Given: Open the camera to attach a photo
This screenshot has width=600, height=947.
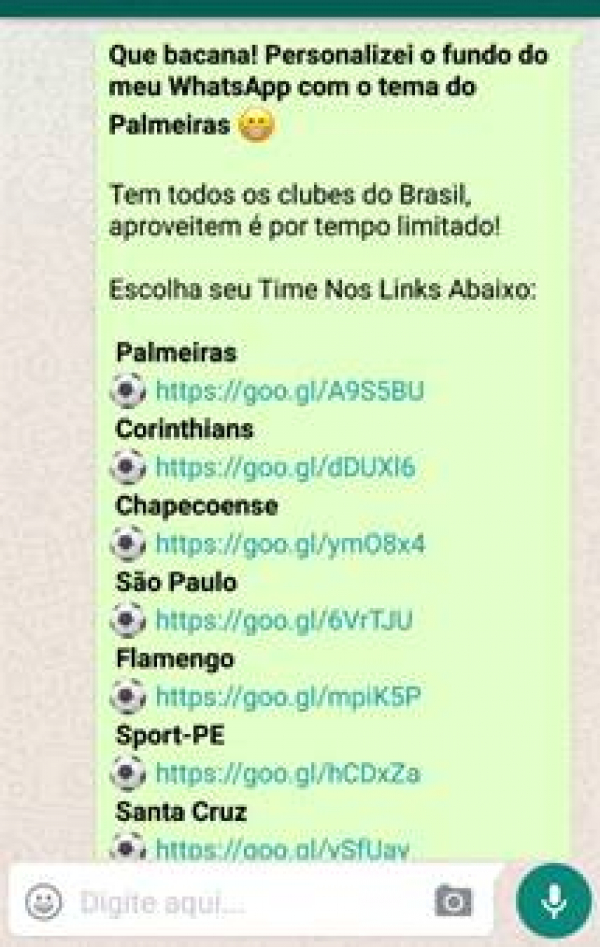Looking at the screenshot, I should (453, 902).
